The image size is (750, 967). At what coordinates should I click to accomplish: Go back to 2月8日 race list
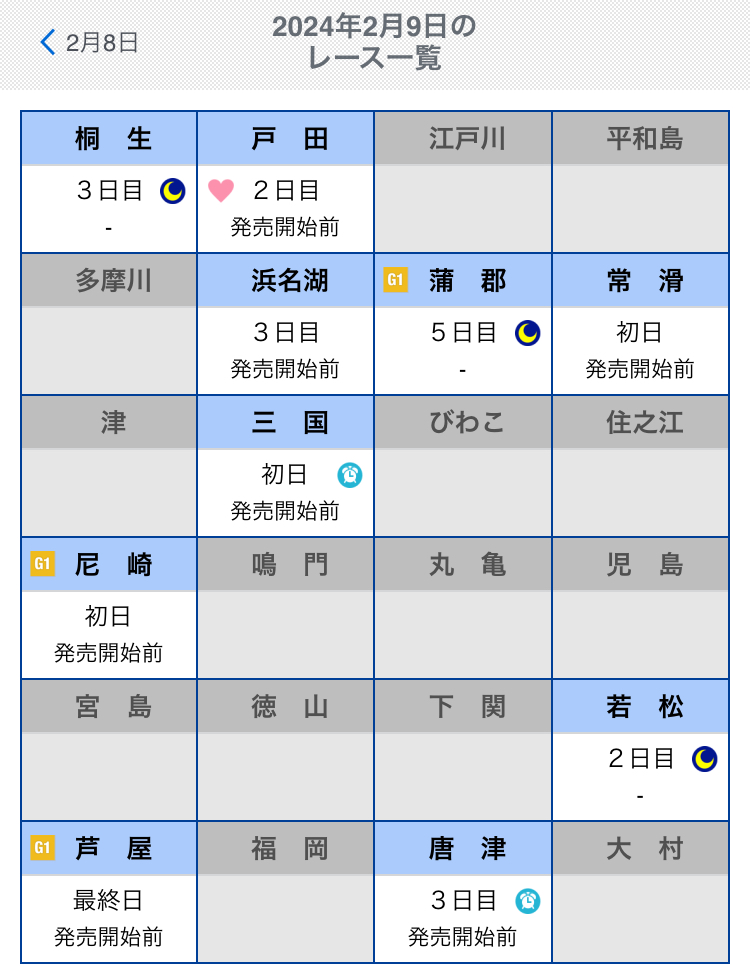(89, 43)
